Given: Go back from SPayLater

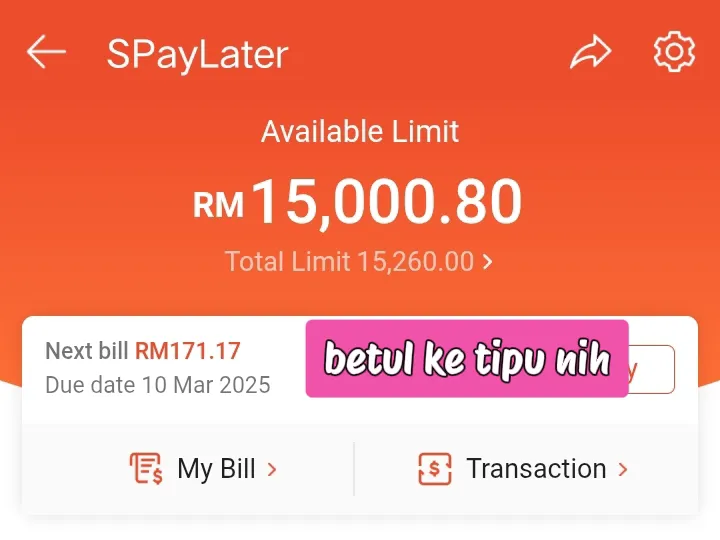Looking at the screenshot, I should 46,53.
